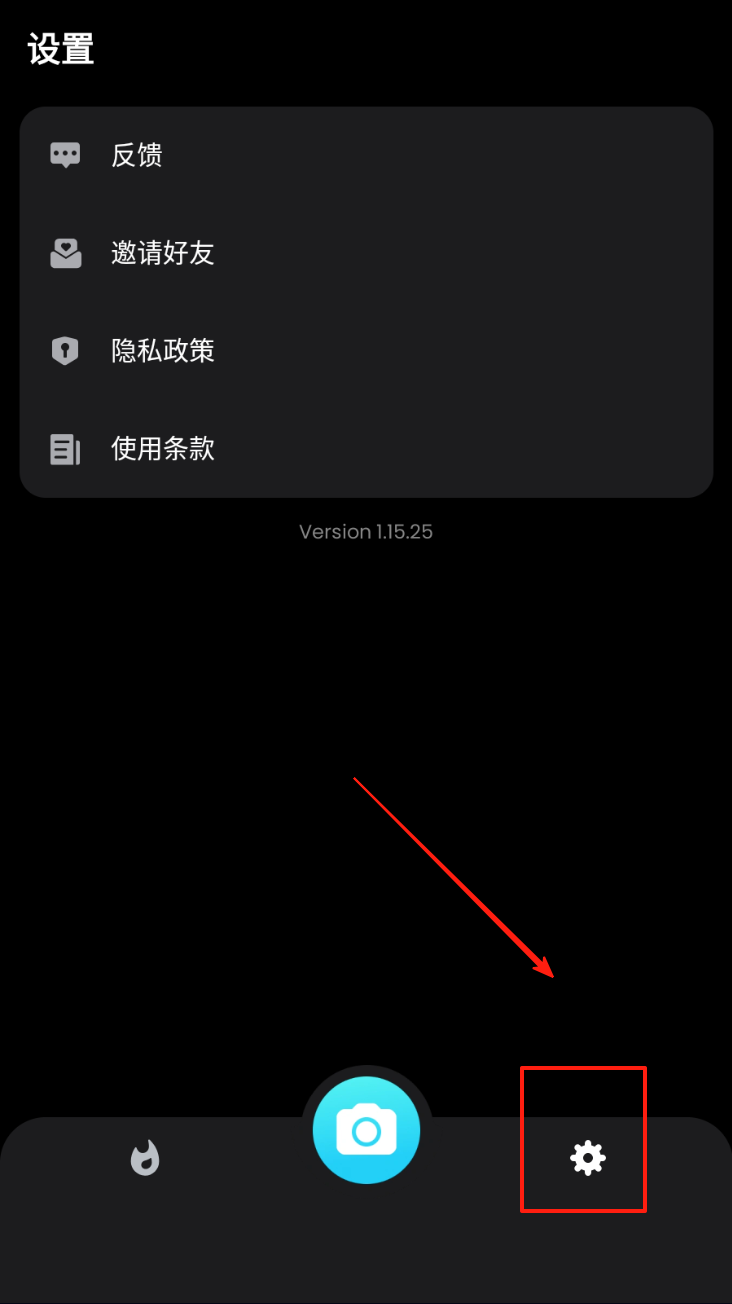Select the gear settings tab
732x1304 pixels.
(x=587, y=1158)
